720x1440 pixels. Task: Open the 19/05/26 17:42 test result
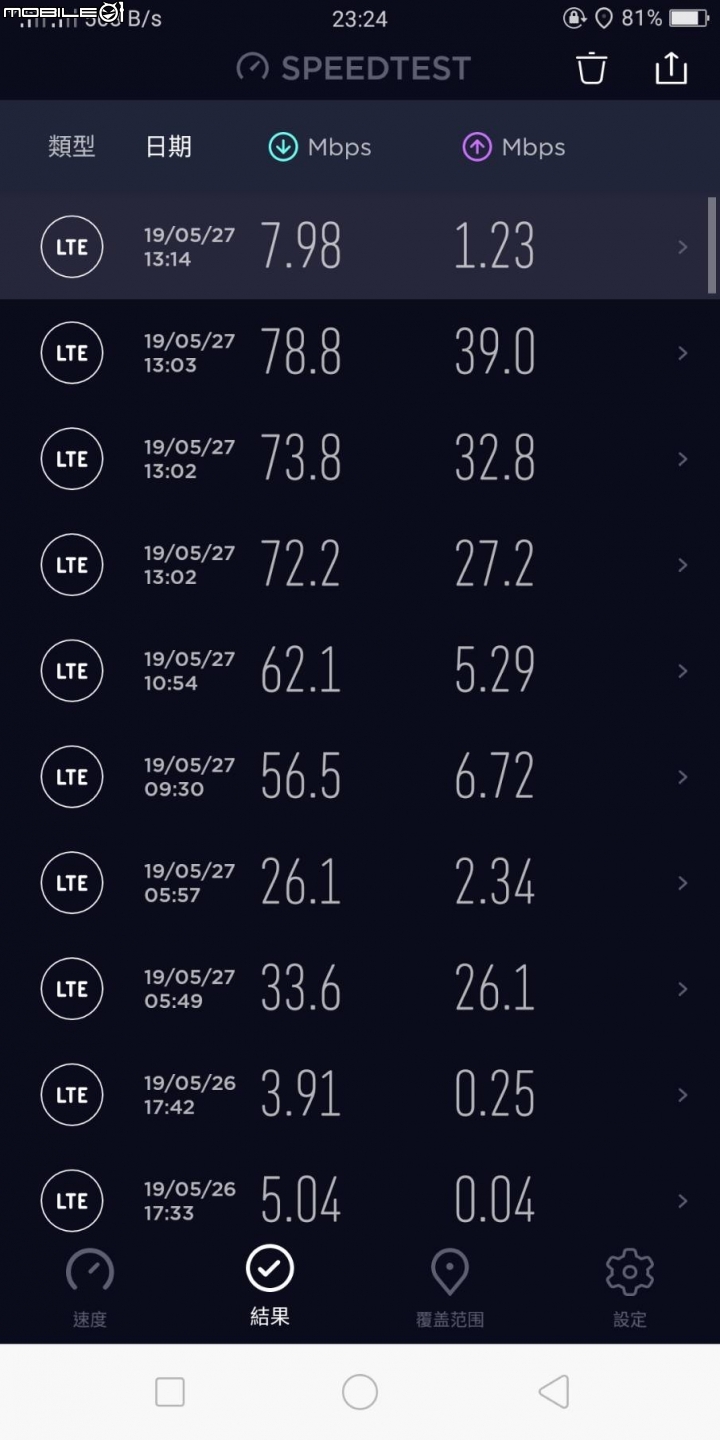point(360,1094)
